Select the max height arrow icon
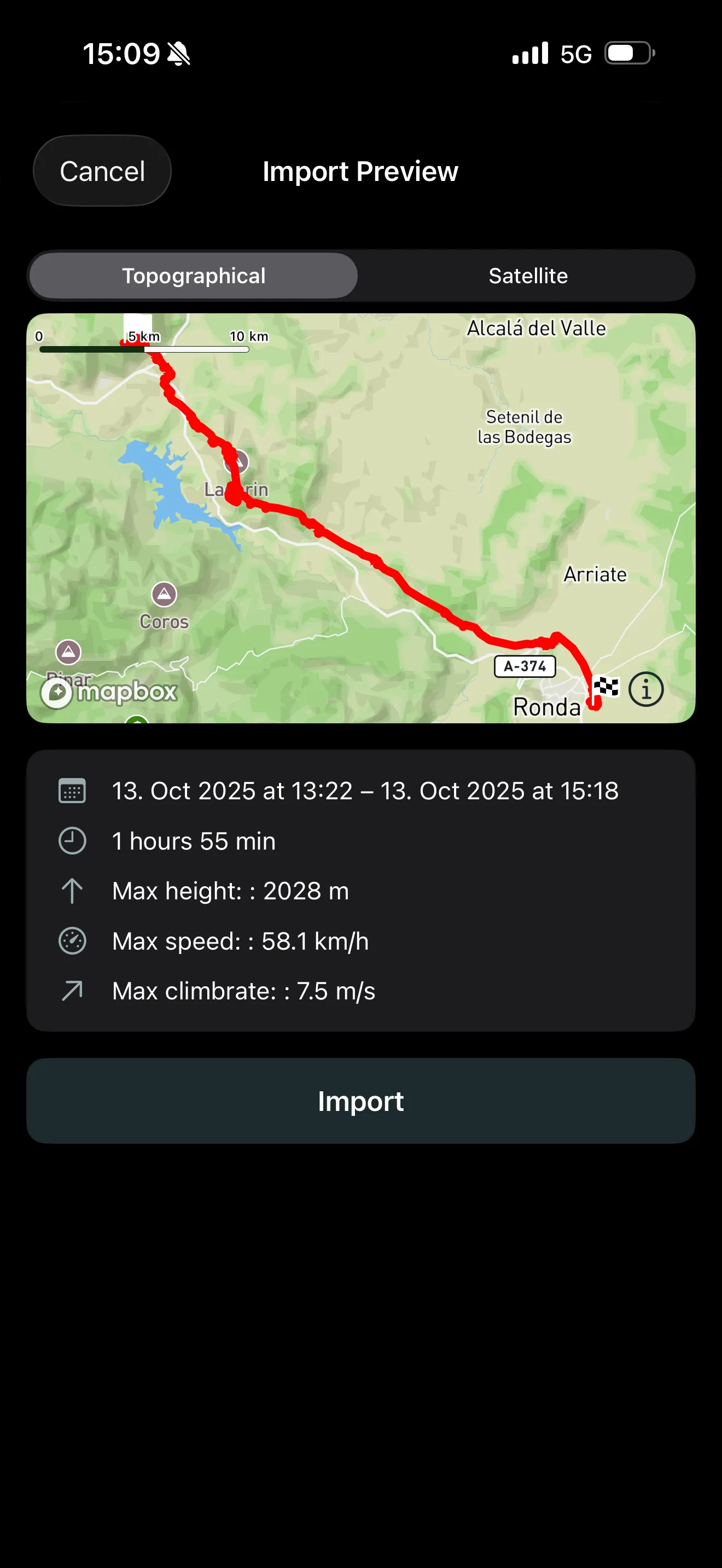The image size is (722, 1568). [x=72, y=891]
